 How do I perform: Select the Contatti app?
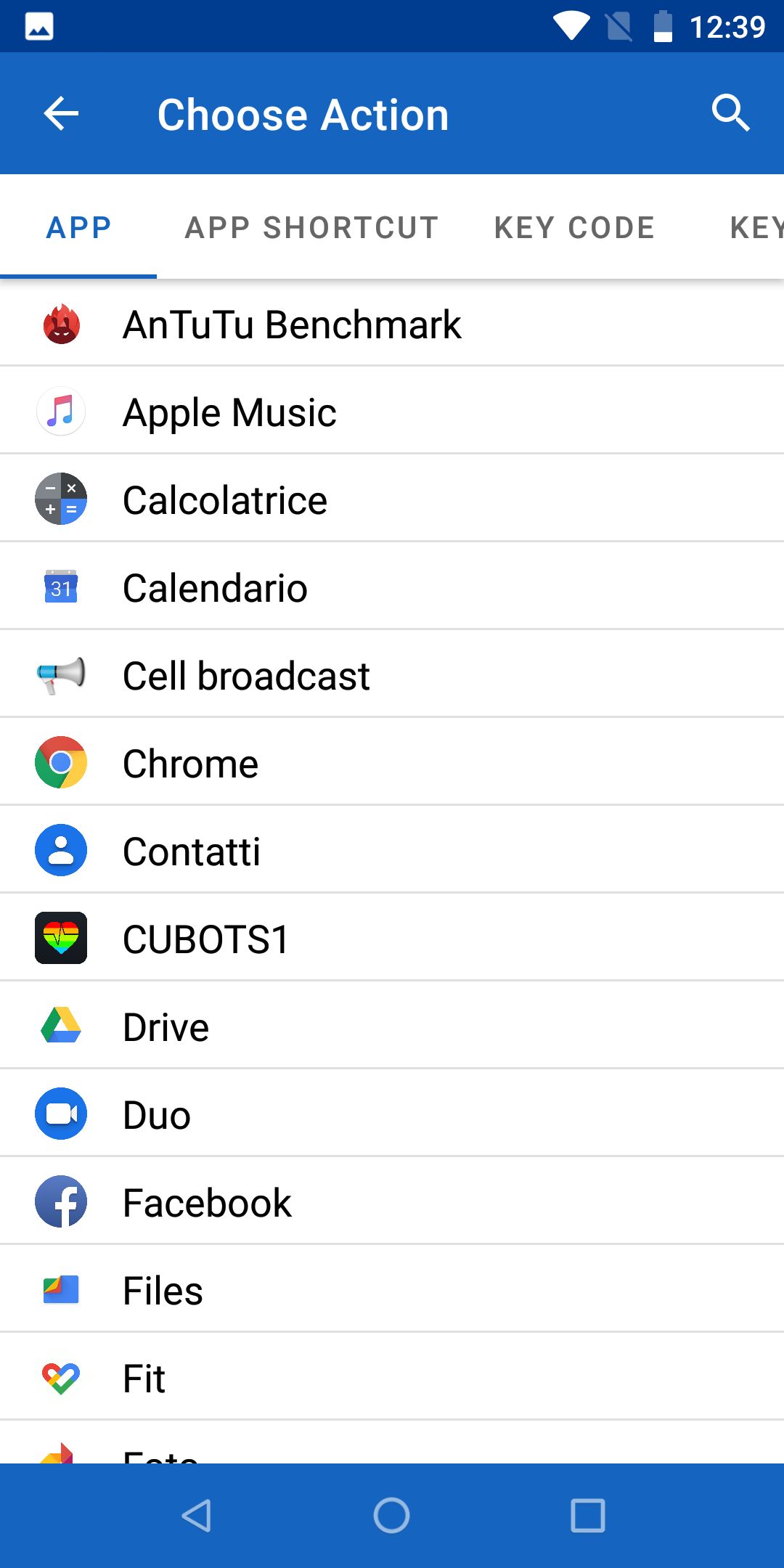392,851
